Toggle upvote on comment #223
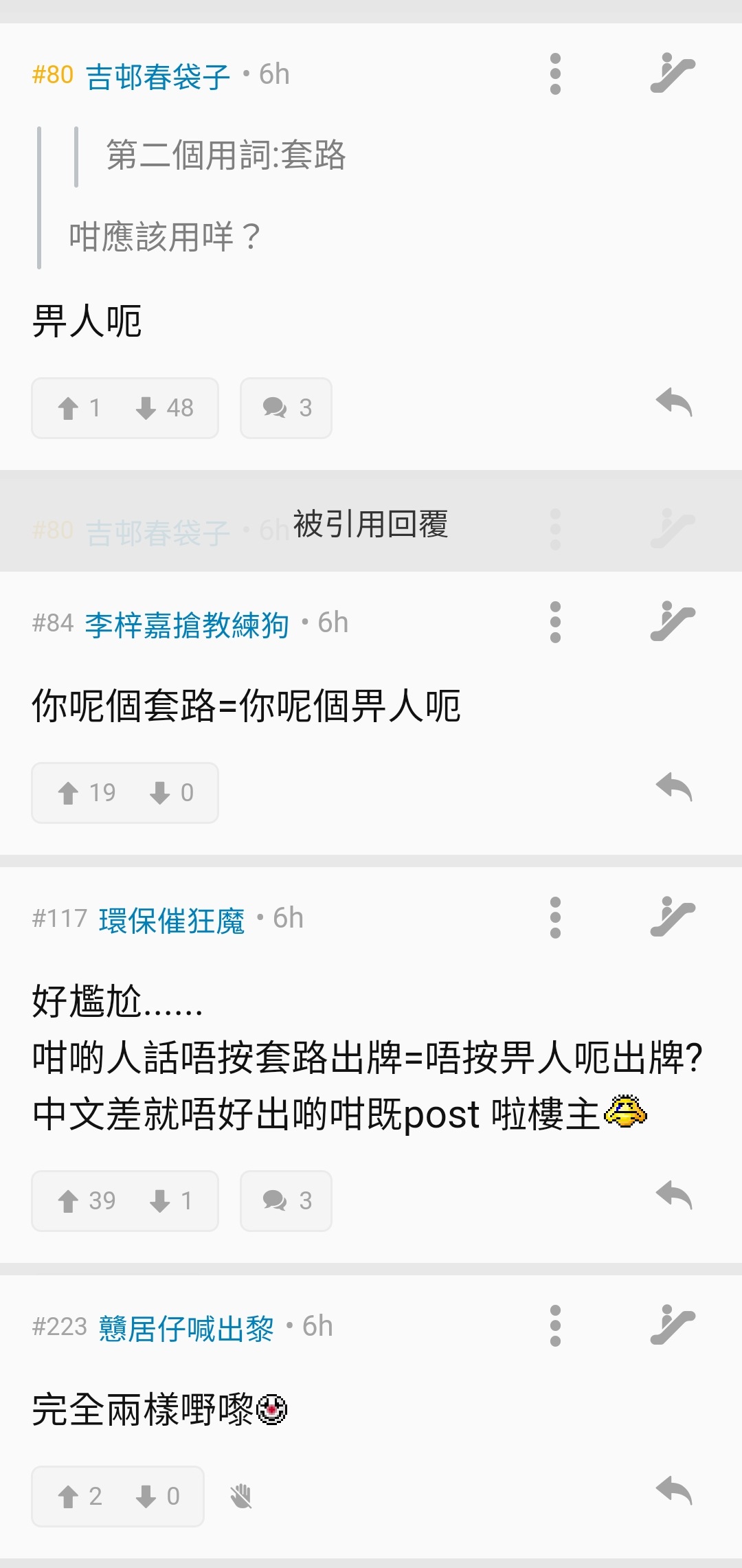This screenshot has height=1568, width=742. pyautogui.click(x=69, y=1496)
